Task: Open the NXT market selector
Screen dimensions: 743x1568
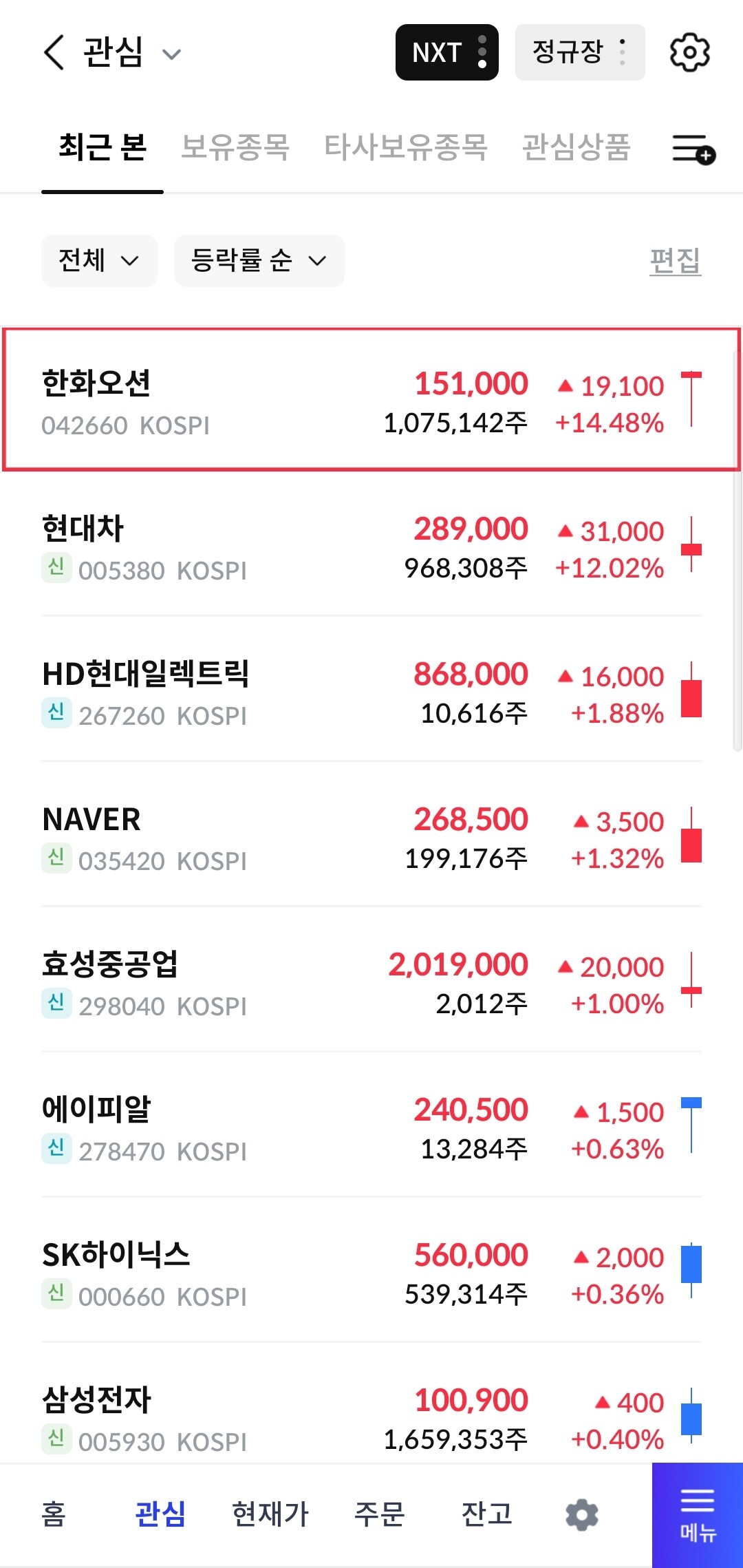Action: pos(446,52)
